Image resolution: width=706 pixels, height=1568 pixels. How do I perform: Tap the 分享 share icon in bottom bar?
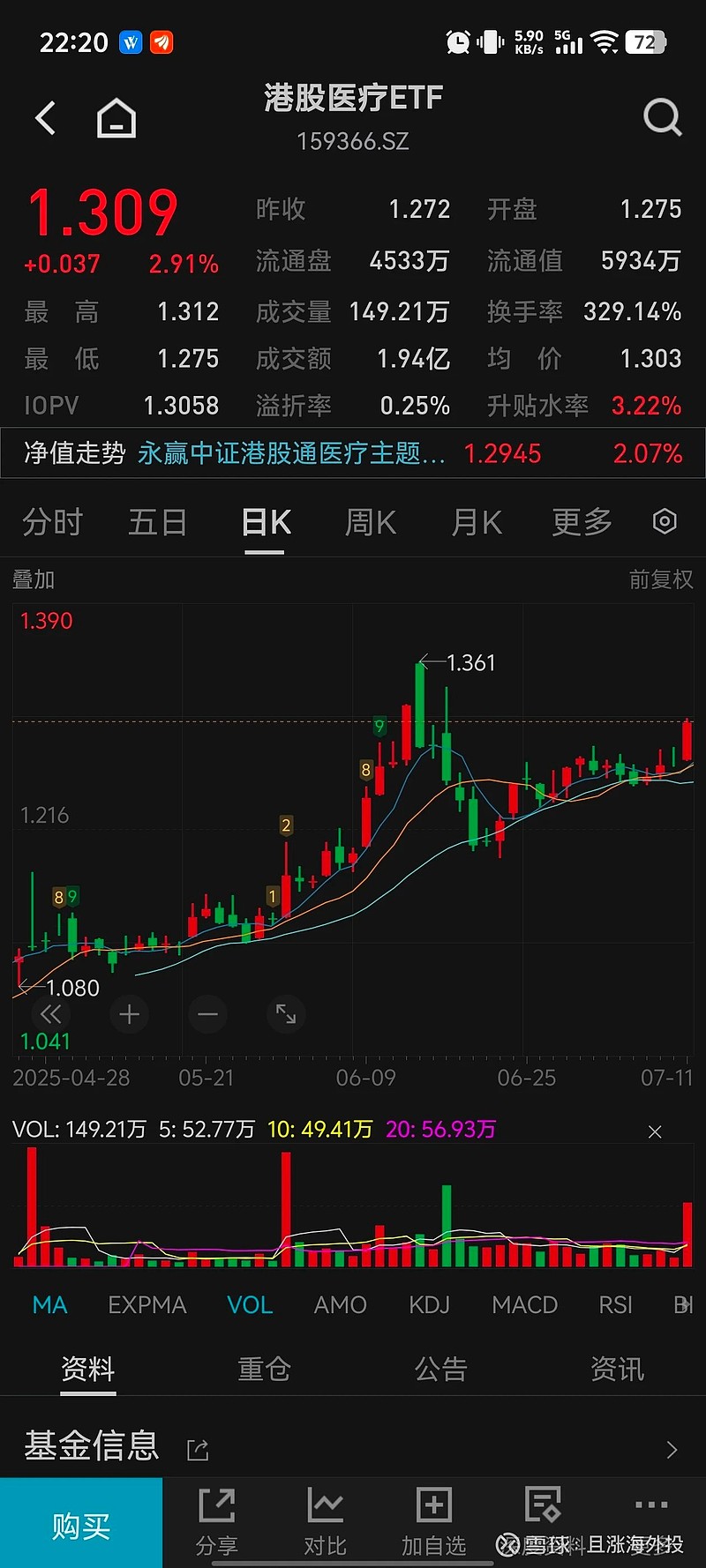click(217, 1519)
